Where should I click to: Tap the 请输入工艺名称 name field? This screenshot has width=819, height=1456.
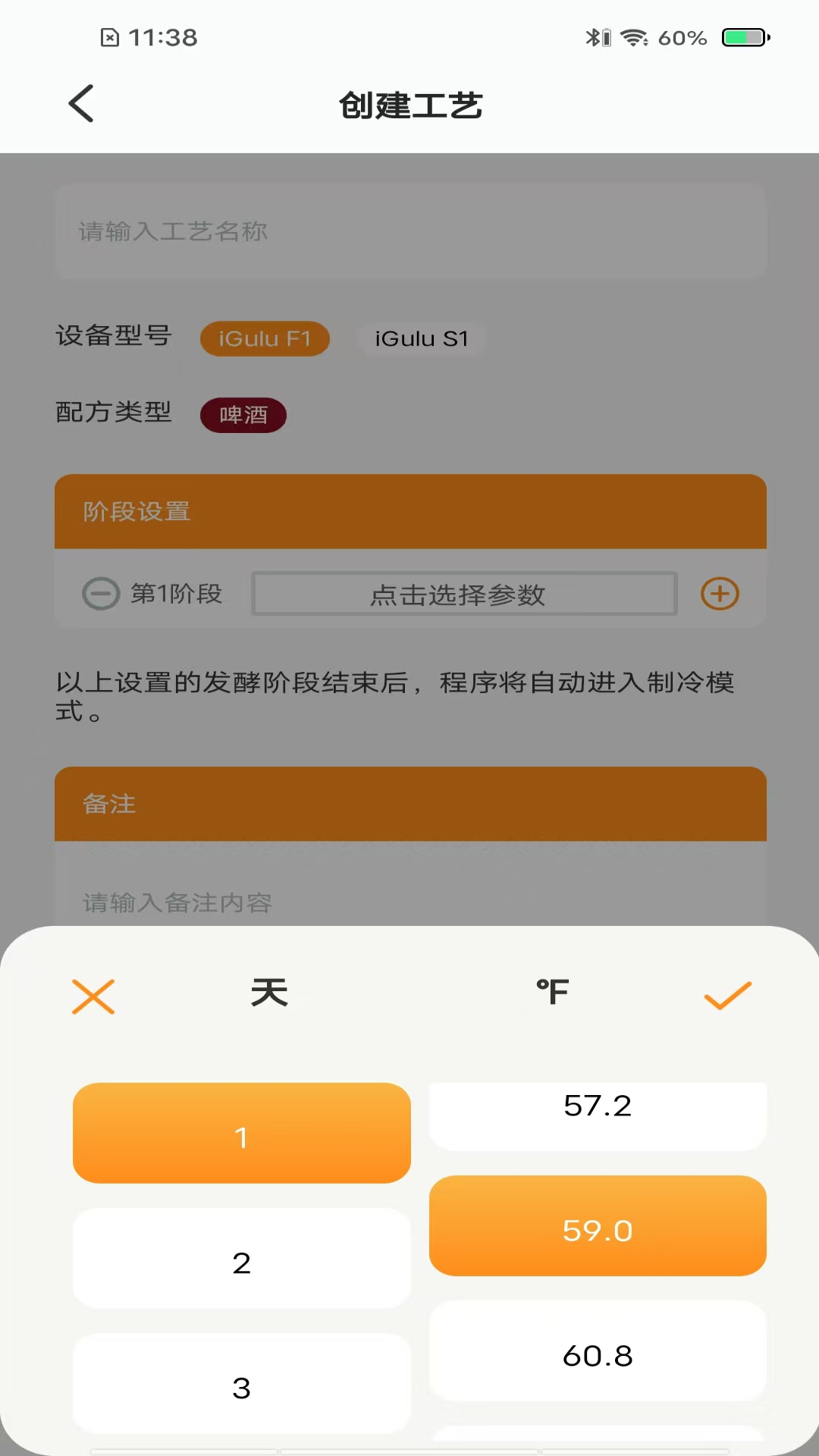(409, 232)
